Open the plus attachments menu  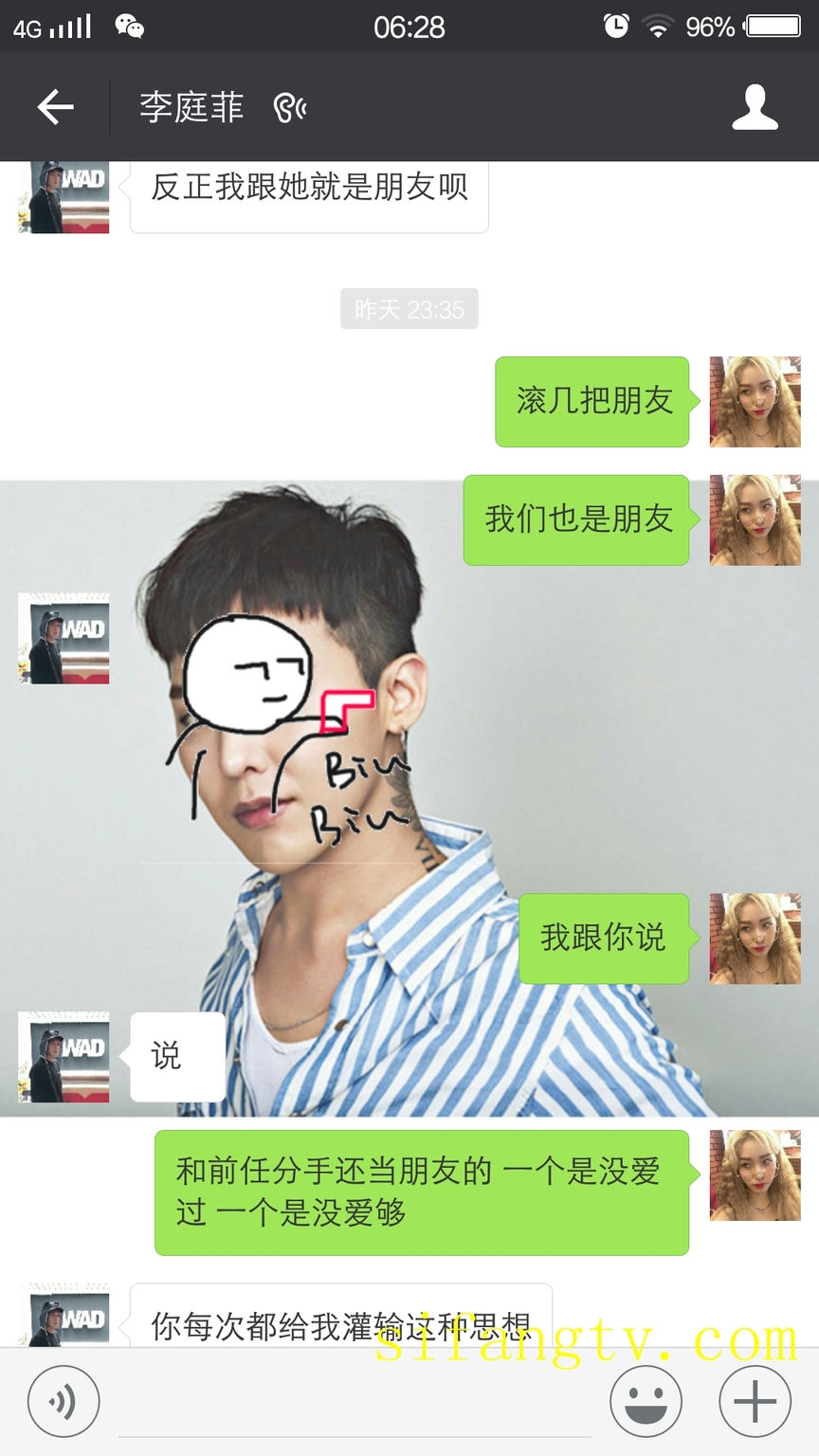pyautogui.click(x=755, y=1401)
